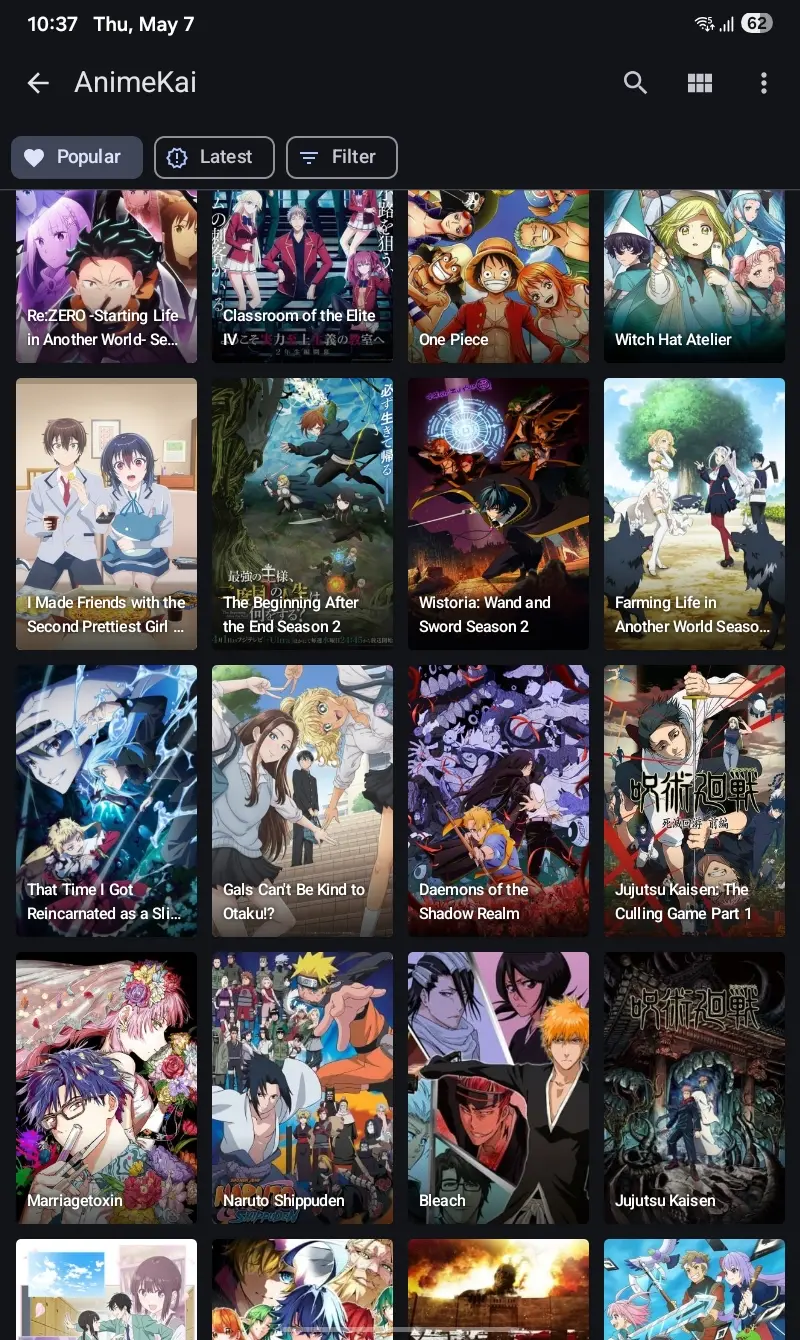The image size is (800, 1340).
Task: Open The Beginning After the End Season 2
Action: (x=302, y=514)
